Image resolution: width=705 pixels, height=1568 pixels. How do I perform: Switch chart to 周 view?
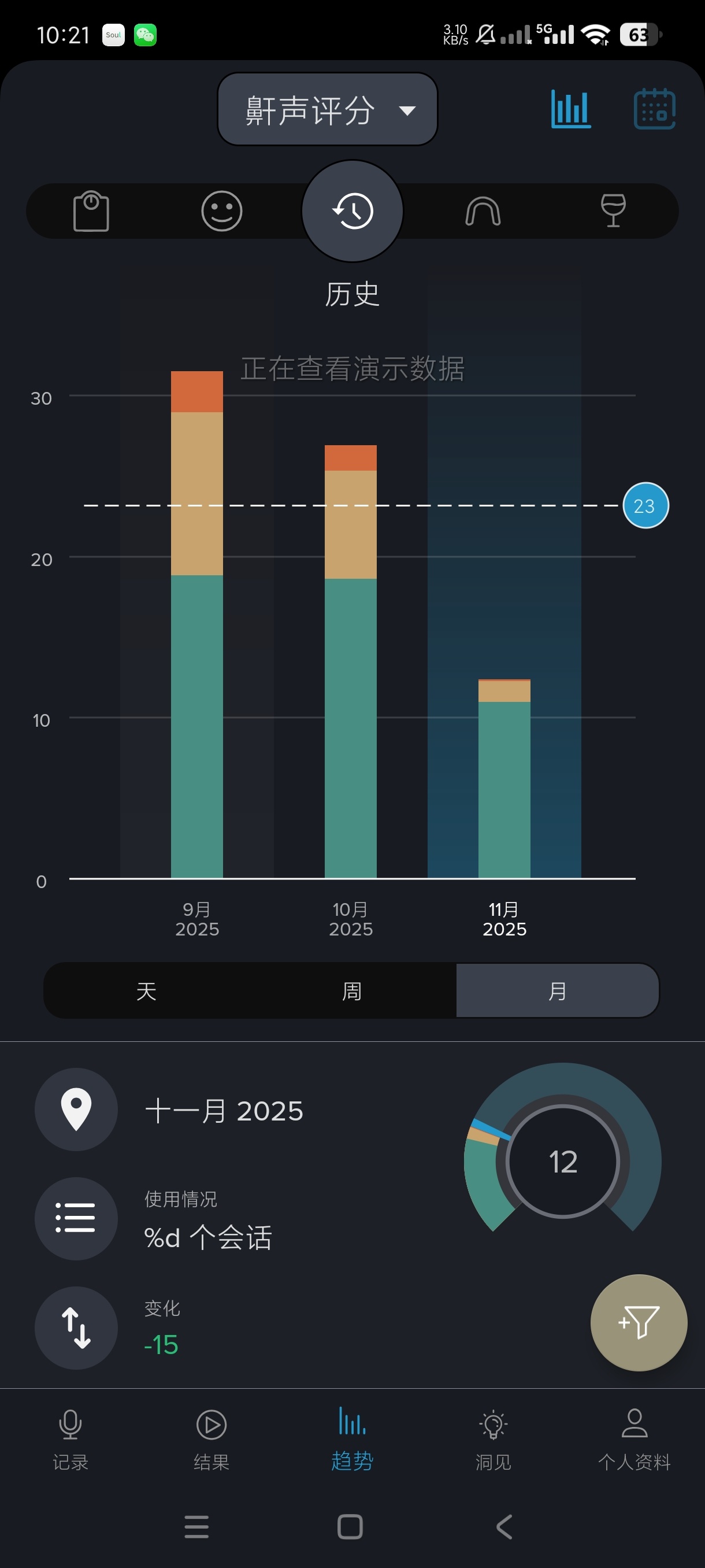tap(351, 991)
